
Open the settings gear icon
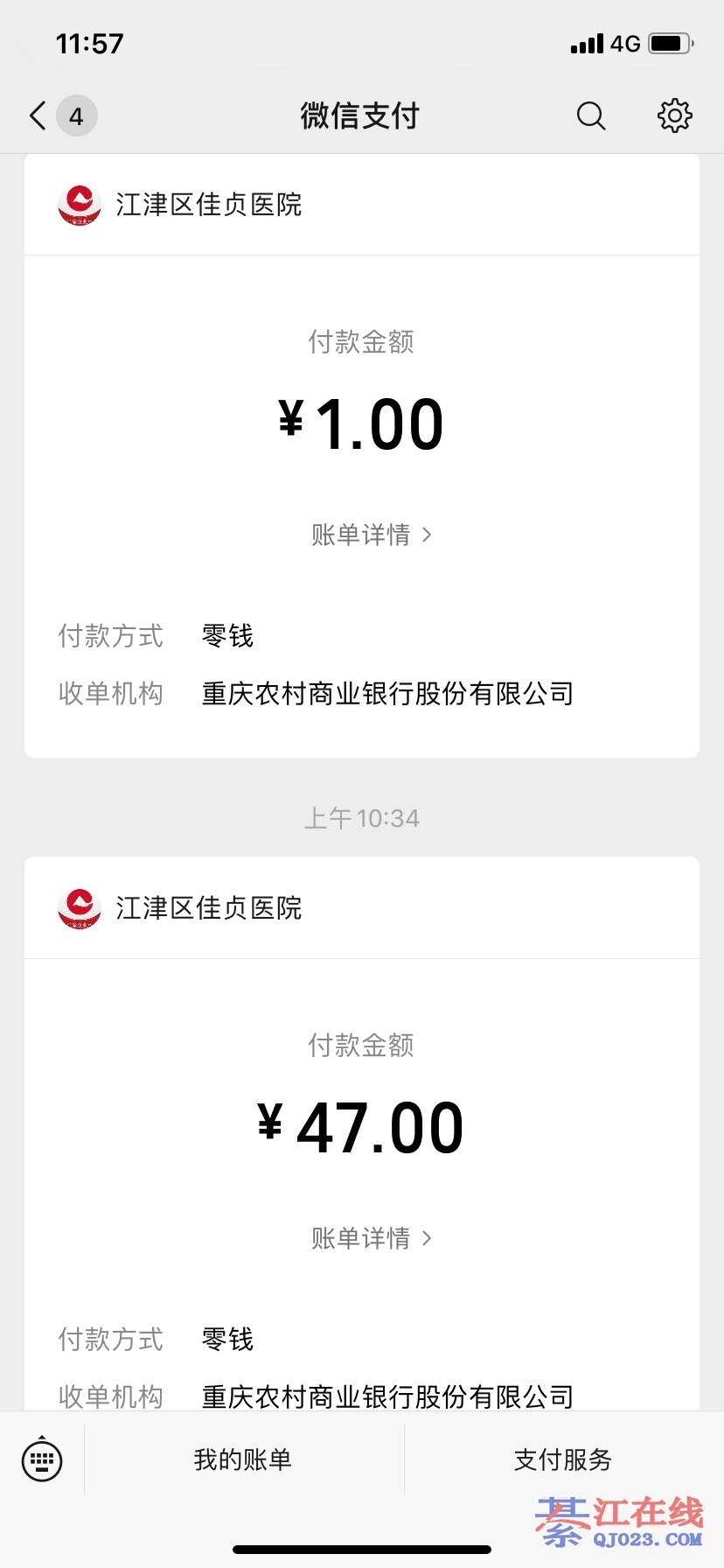coord(674,115)
